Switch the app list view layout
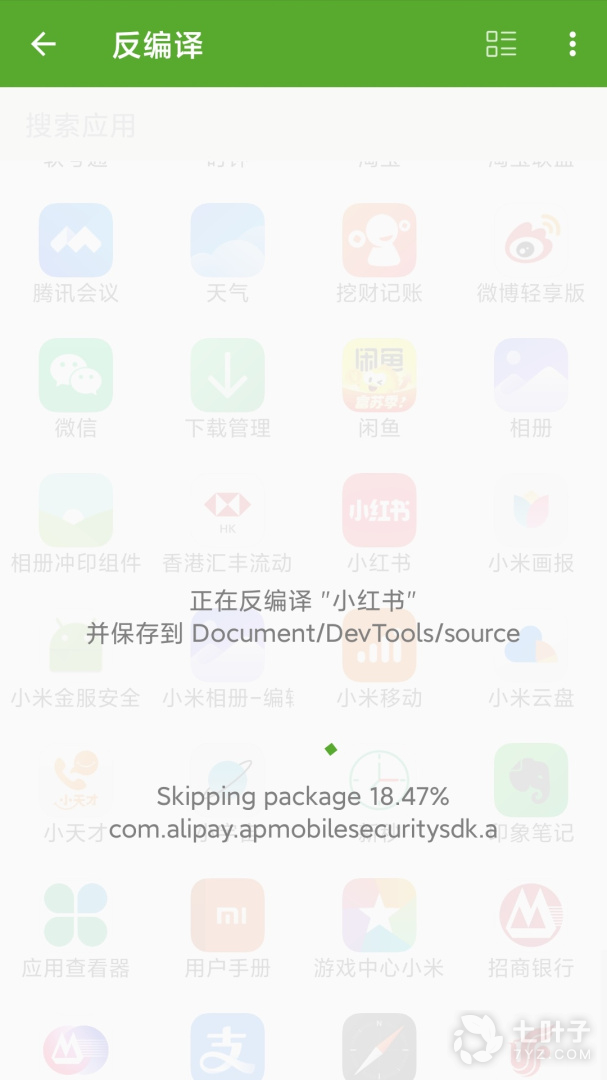This screenshot has height=1080, width=607. click(x=501, y=44)
